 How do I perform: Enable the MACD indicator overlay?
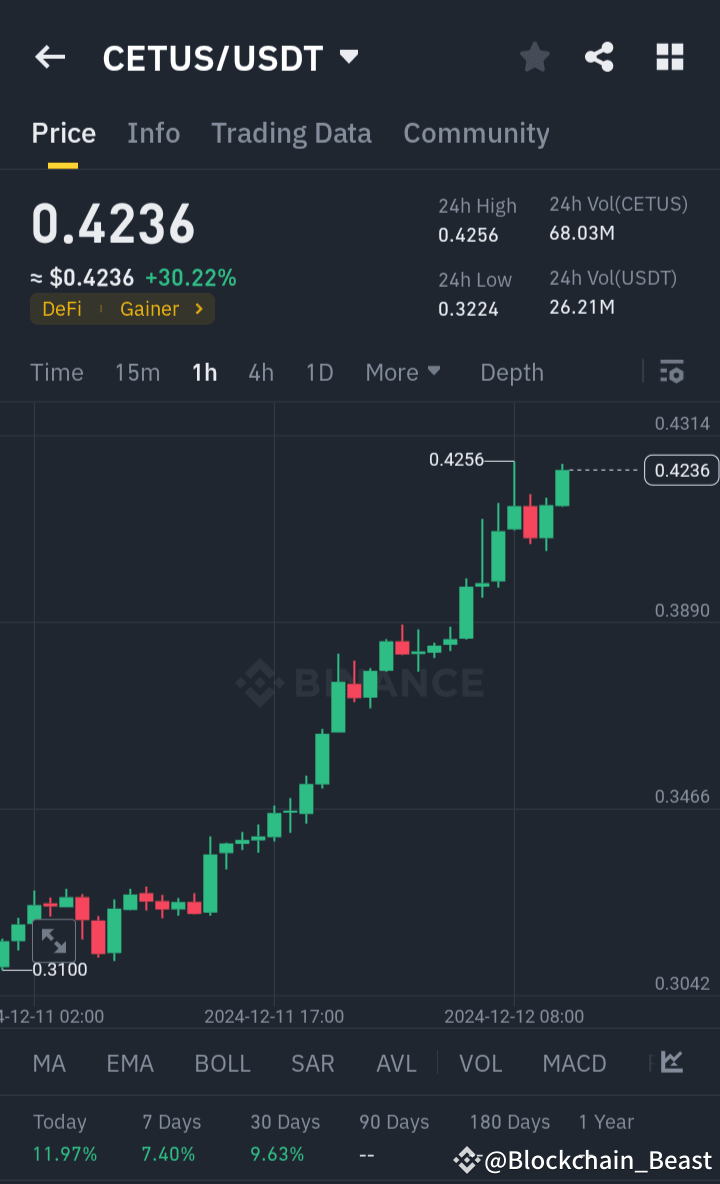click(574, 1063)
